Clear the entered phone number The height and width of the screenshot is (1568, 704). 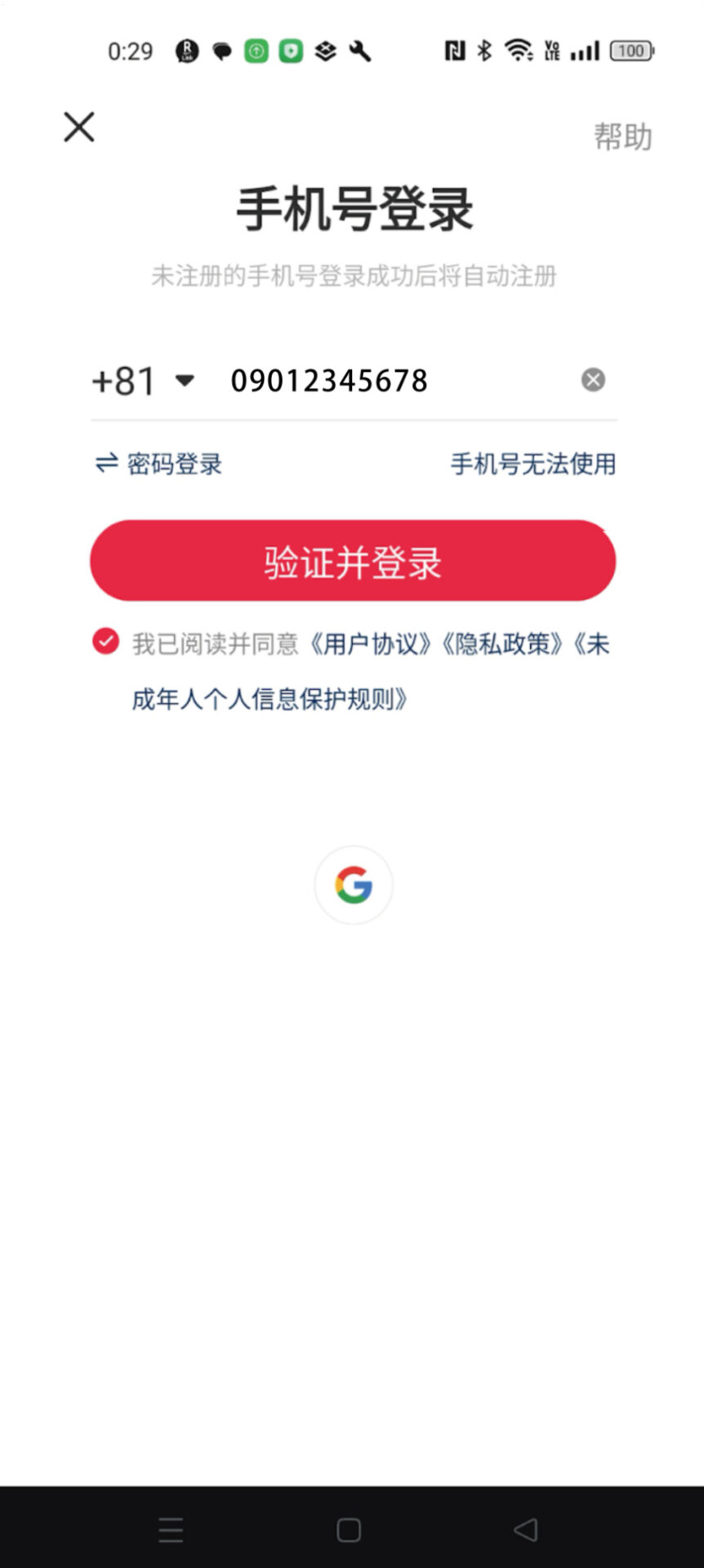coord(593,380)
